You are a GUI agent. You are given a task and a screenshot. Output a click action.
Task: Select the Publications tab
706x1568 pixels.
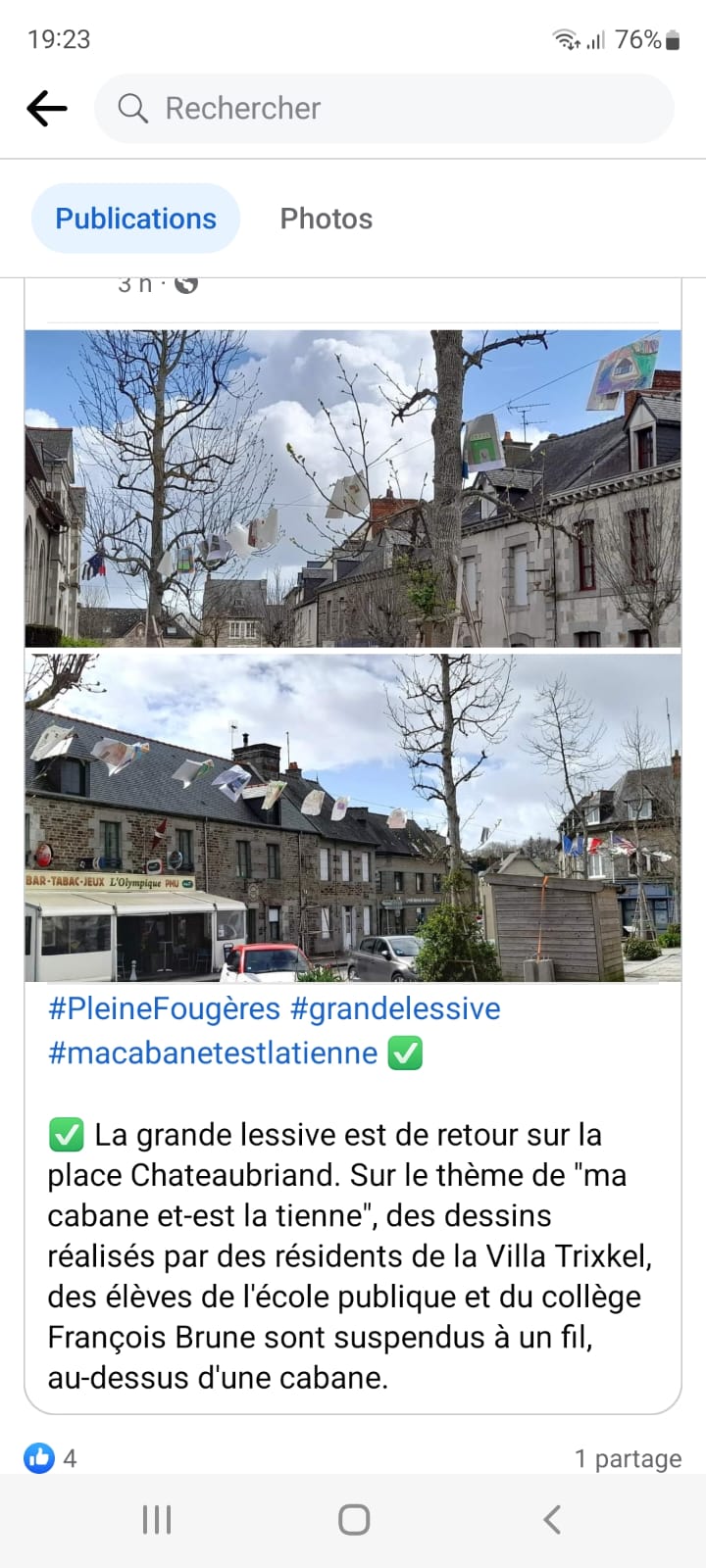135,219
